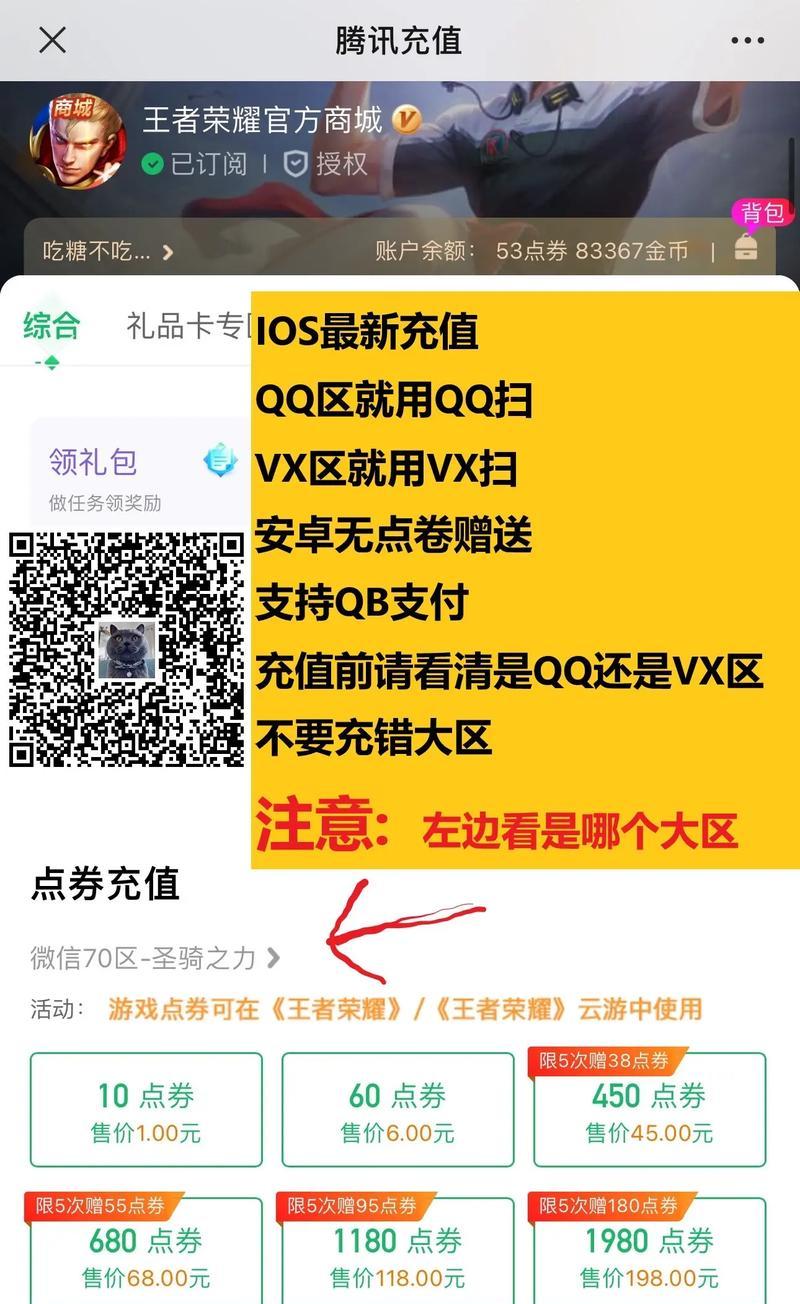The height and width of the screenshot is (1304, 800).
Task: Click the 已订阅 subscribed check icon
Action: pyautogui.click(x=155, y=166)
